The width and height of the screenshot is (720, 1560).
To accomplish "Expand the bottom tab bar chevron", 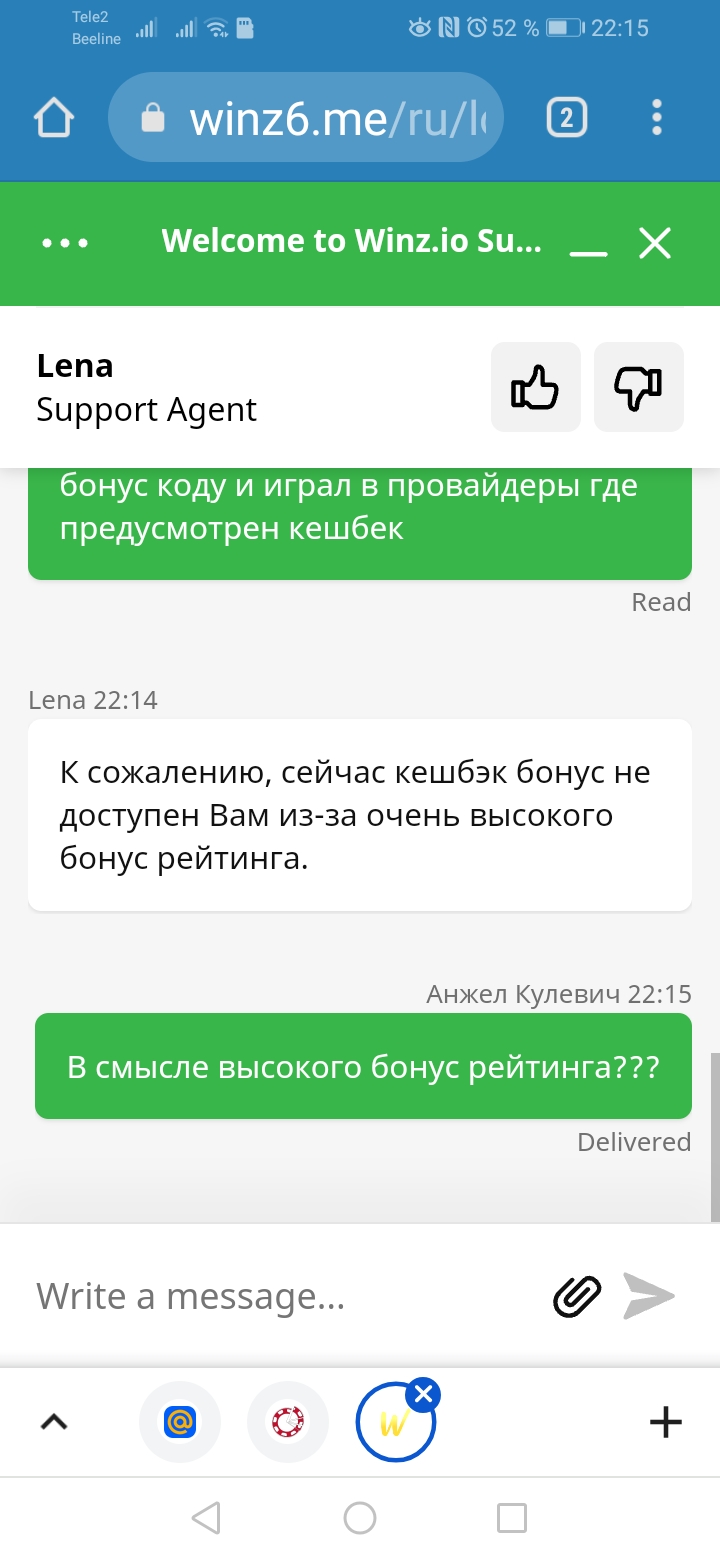I will (54, 1421).
